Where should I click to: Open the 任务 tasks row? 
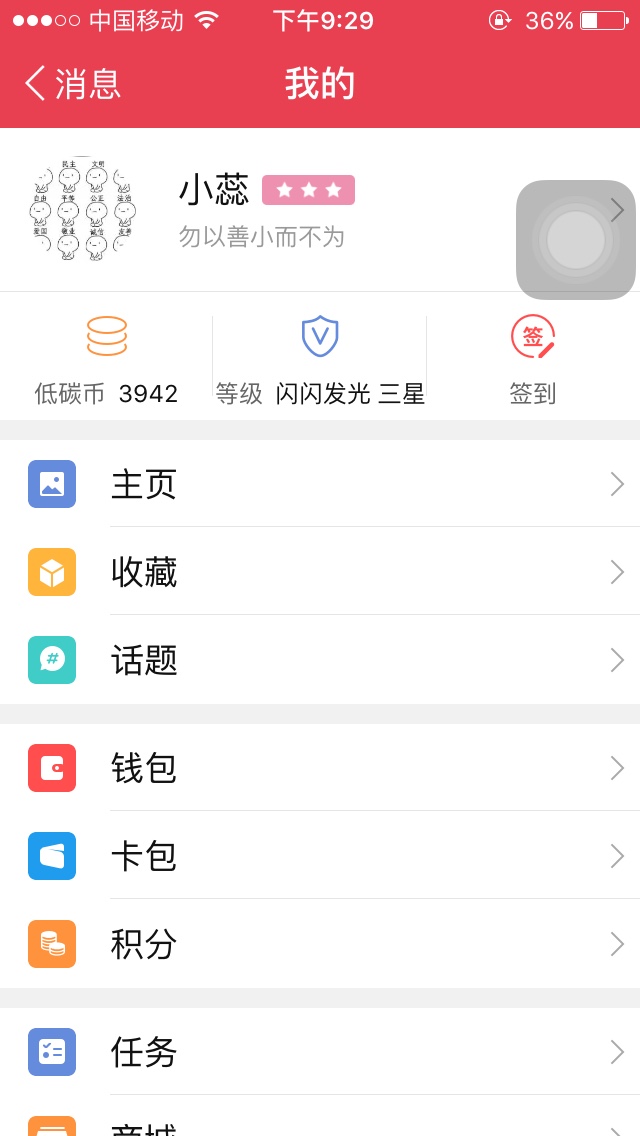coord(320,1052)
